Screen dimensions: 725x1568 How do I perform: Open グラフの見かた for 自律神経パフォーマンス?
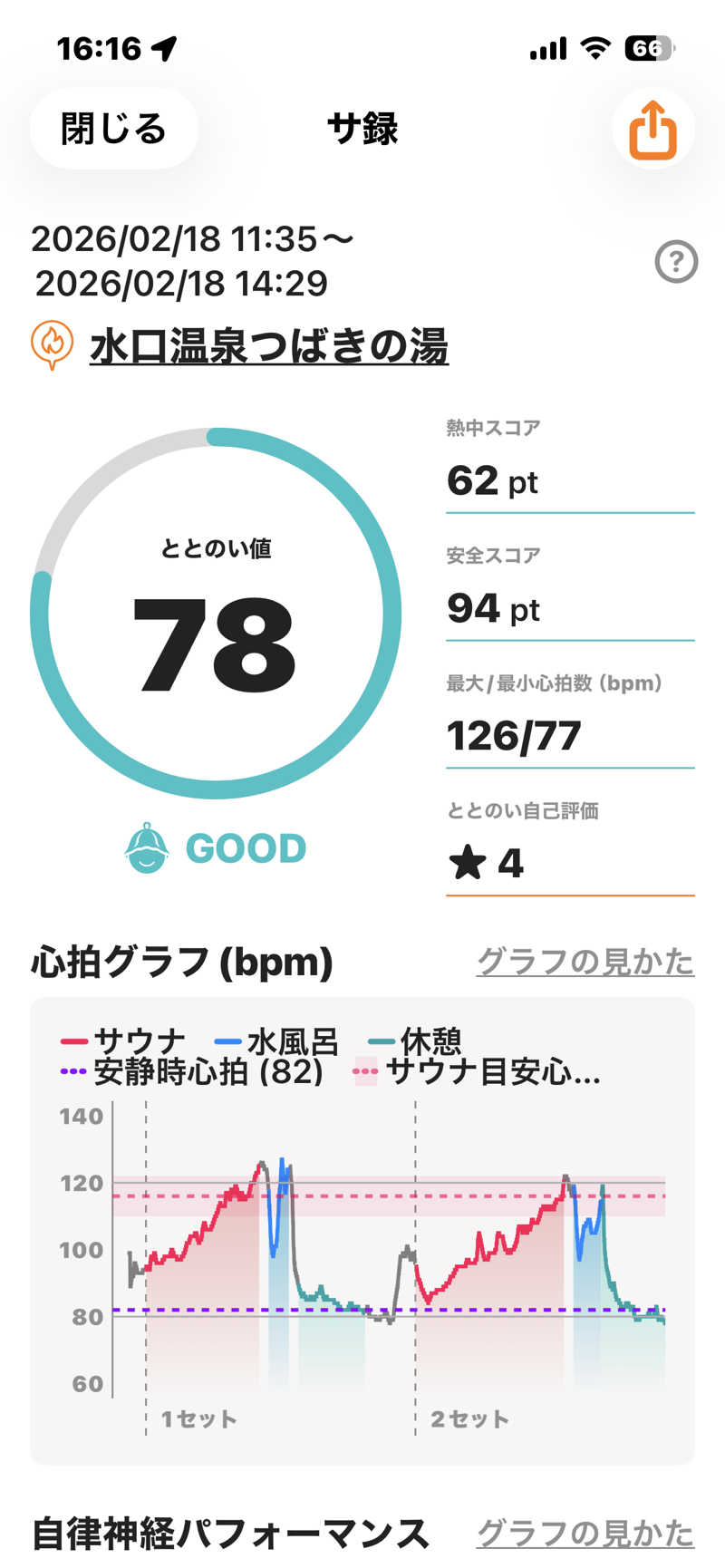(585, 1534)
